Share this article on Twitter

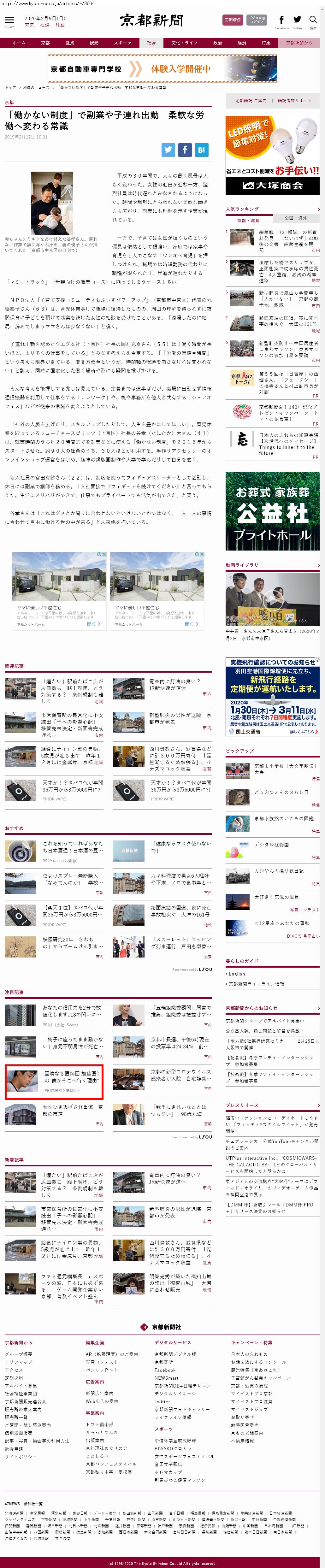point(168,150)
